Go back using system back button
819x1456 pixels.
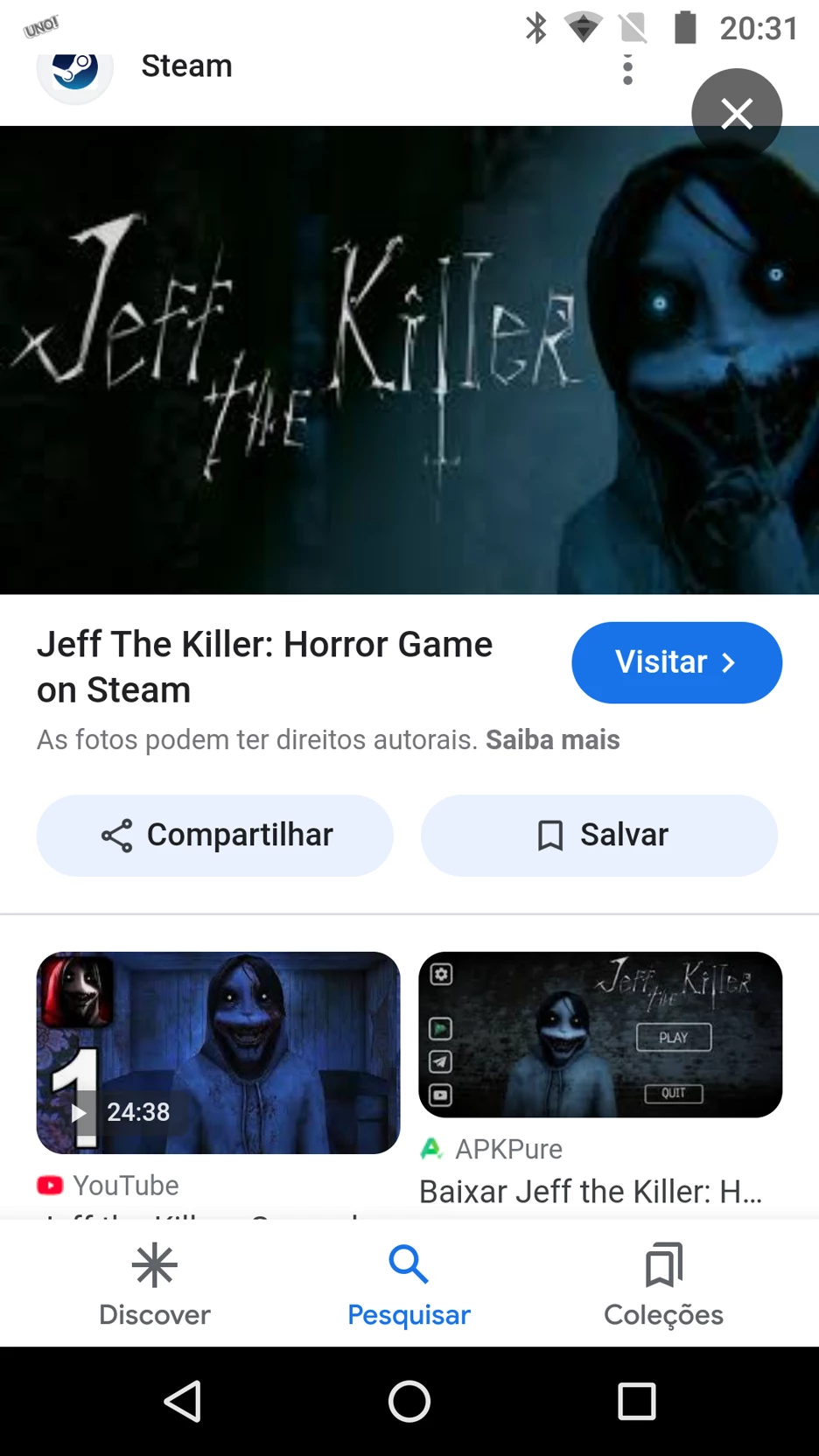tap(183, 1402)
